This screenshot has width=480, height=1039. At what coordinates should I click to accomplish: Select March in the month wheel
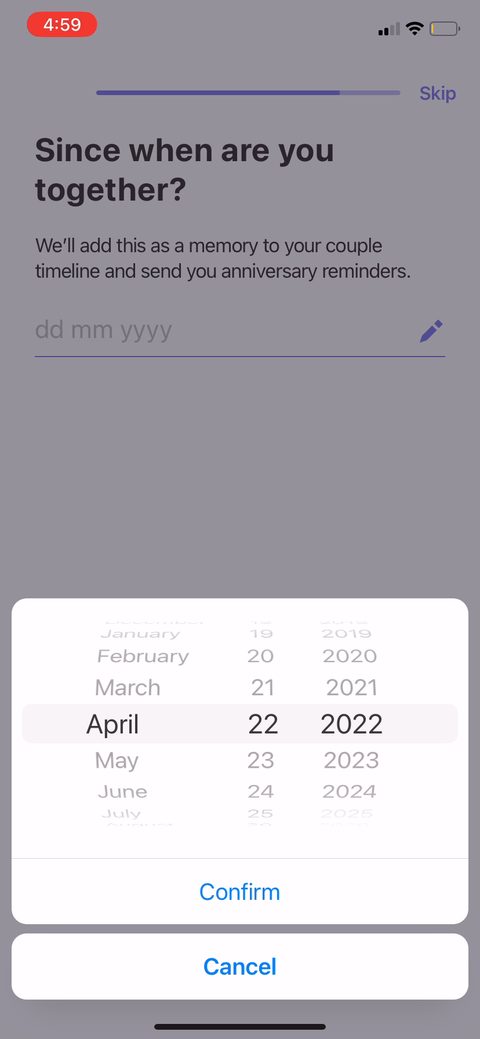pos(127,687)
